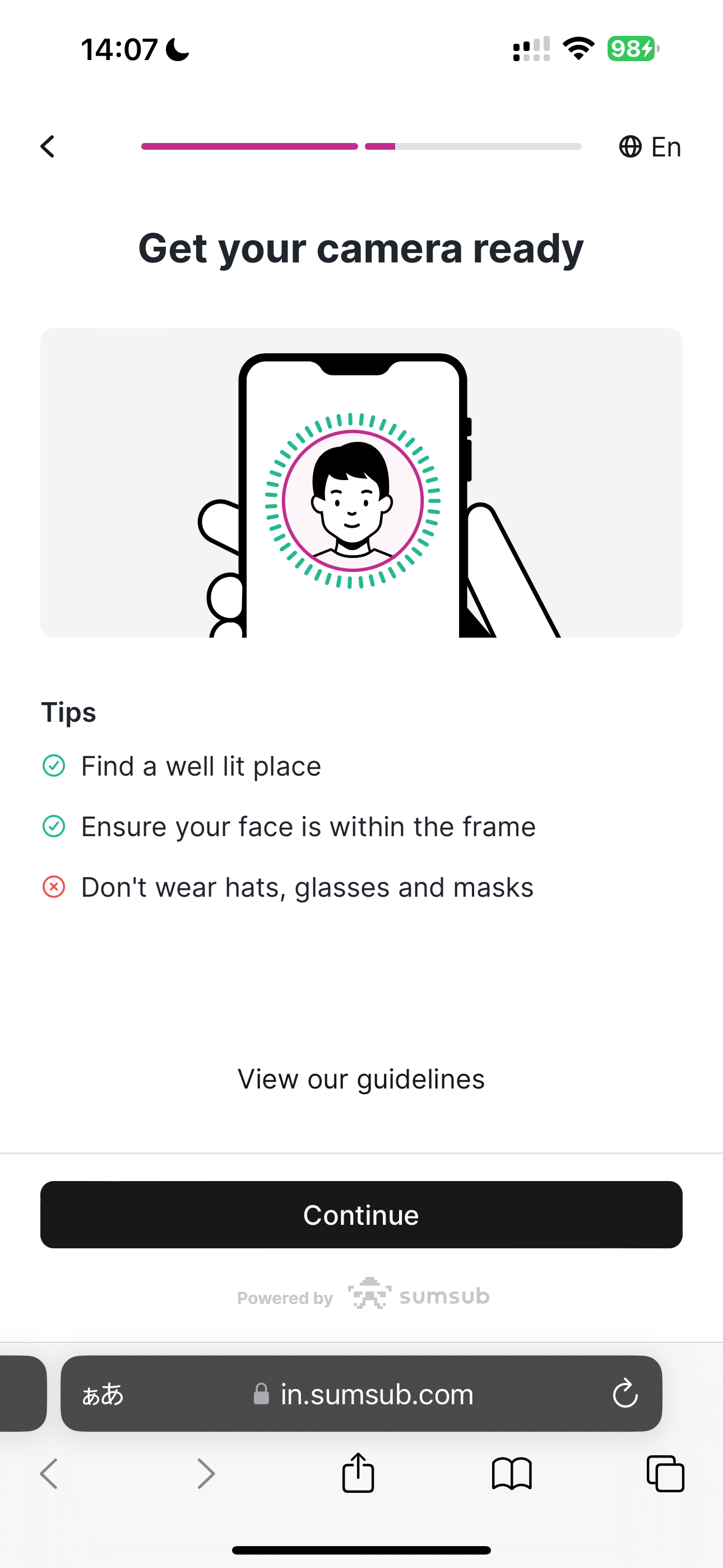Go back to the previous verification step
Screen dimensions: 723x1568
48,147
